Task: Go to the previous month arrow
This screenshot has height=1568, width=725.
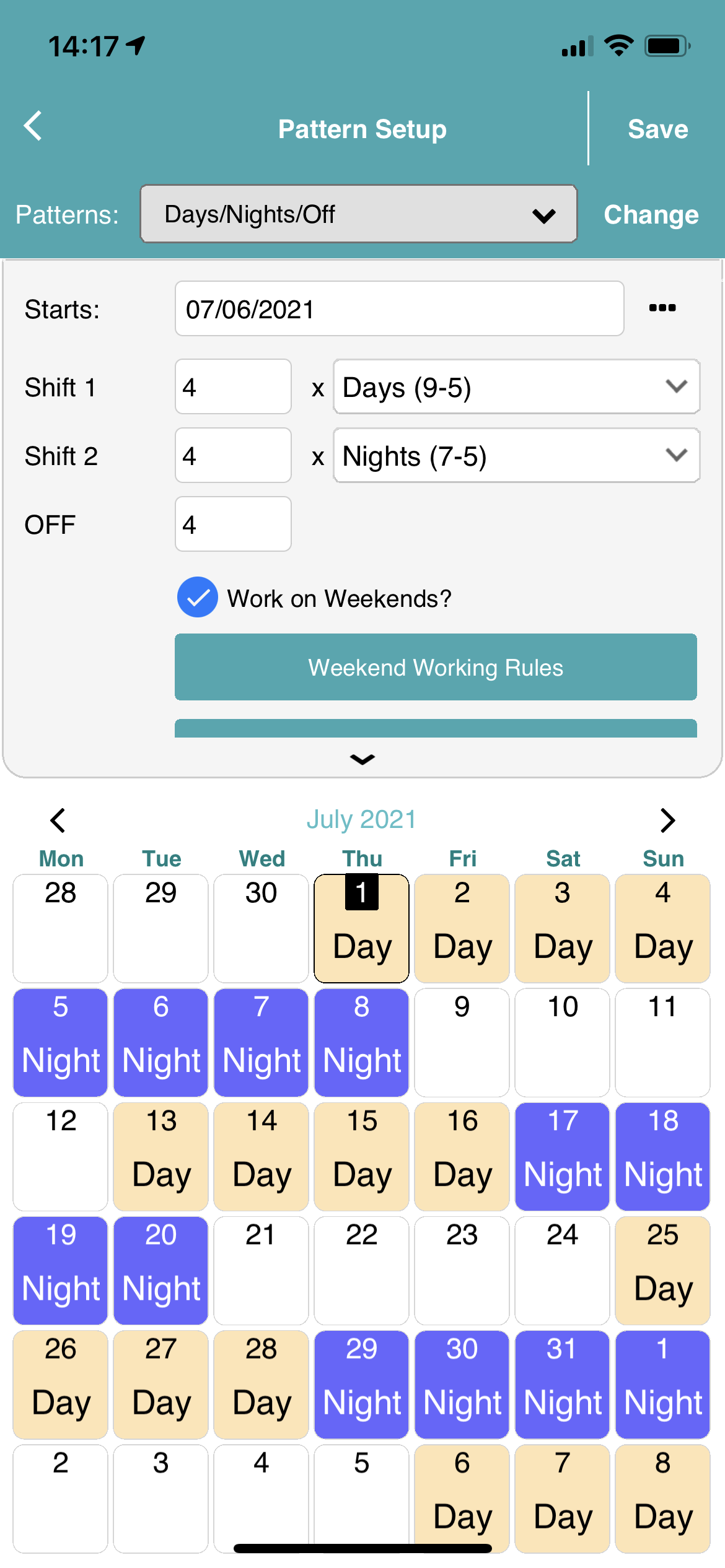Action: [58, 820]
